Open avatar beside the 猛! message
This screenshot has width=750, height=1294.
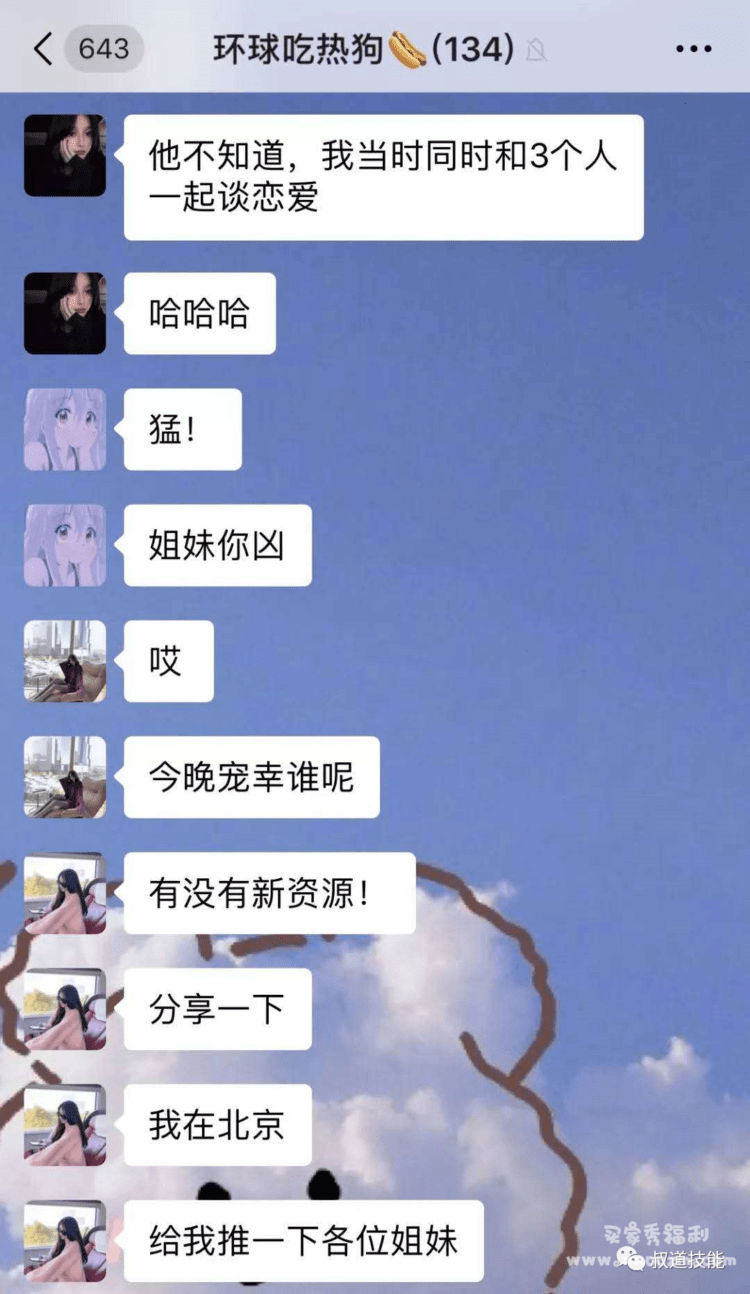pos(65,429)
